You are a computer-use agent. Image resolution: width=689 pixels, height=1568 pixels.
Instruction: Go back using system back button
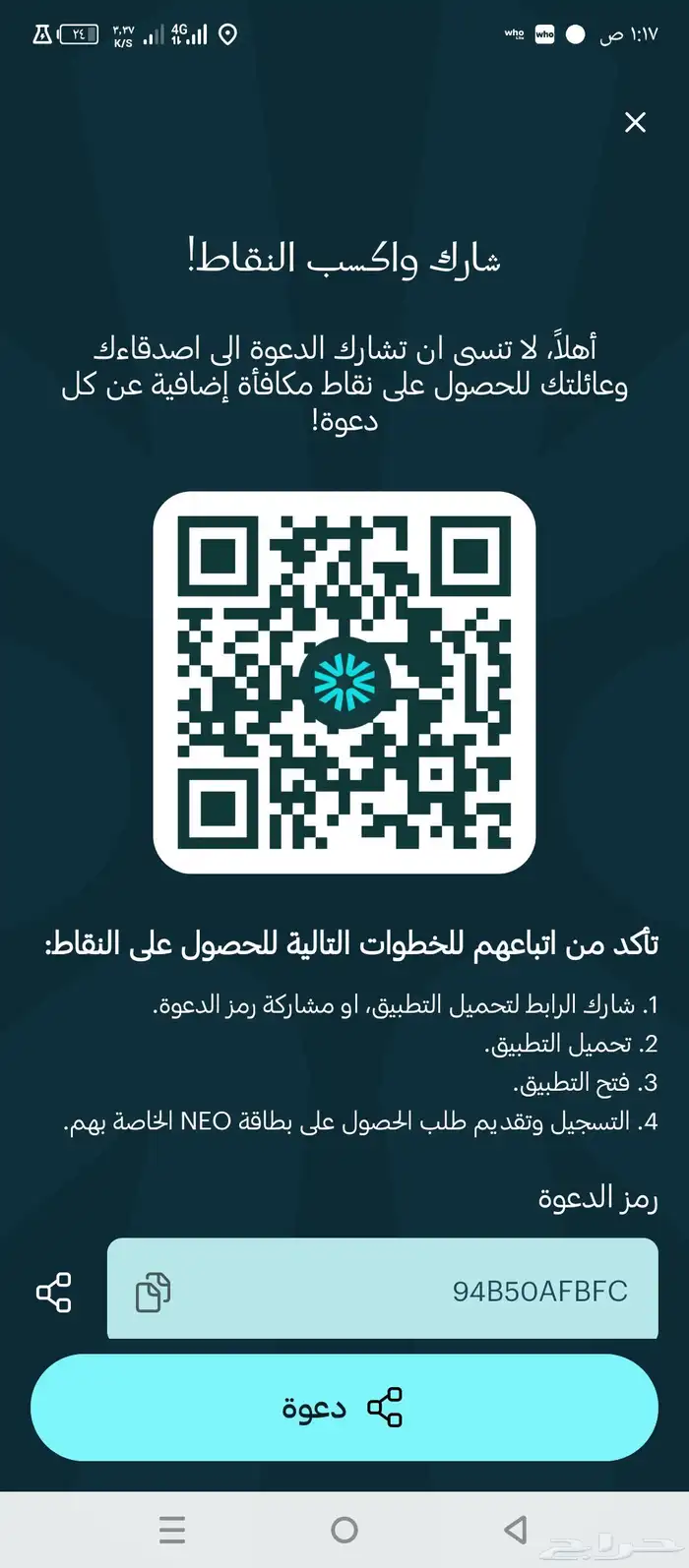(515, 1530)
